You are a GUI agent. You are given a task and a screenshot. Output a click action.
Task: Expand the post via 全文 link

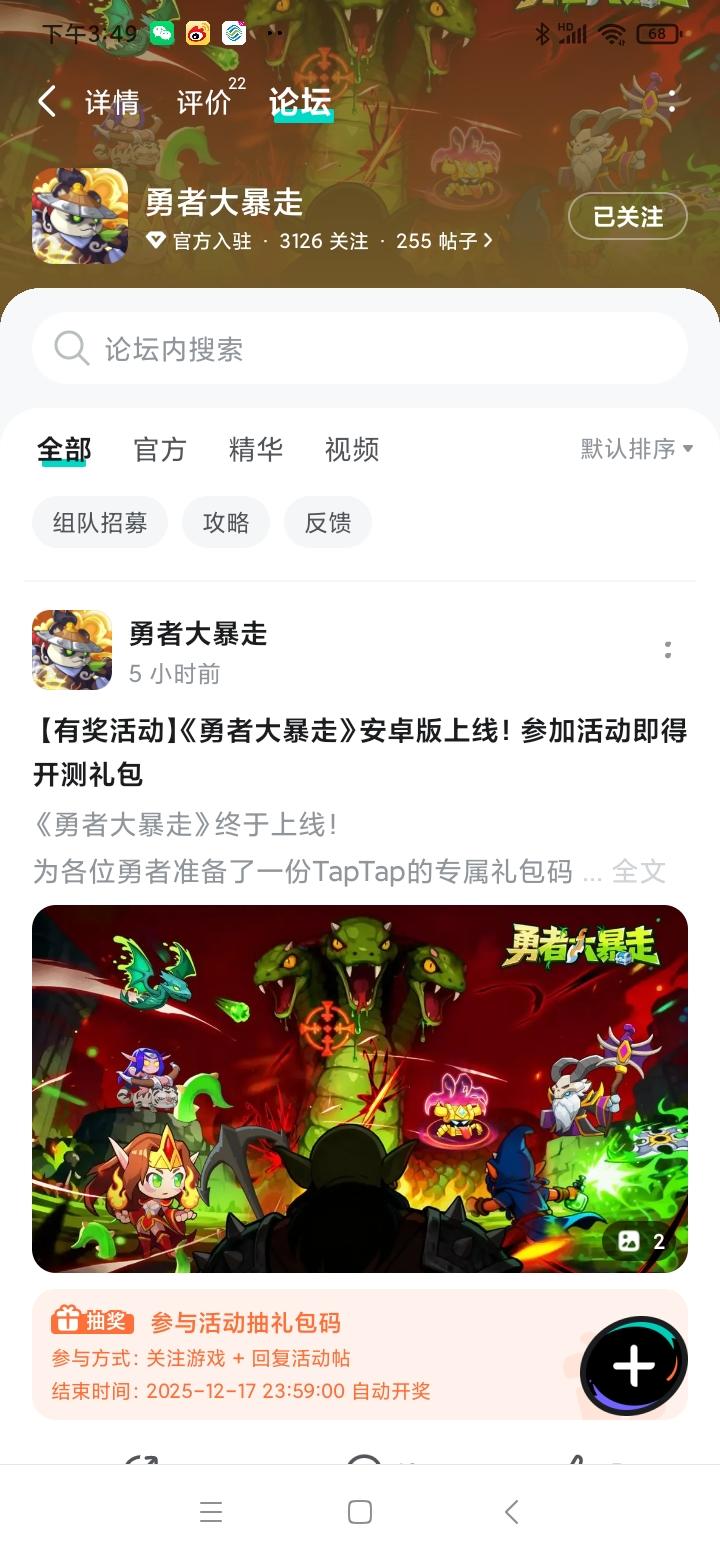(x=638, y=871)
